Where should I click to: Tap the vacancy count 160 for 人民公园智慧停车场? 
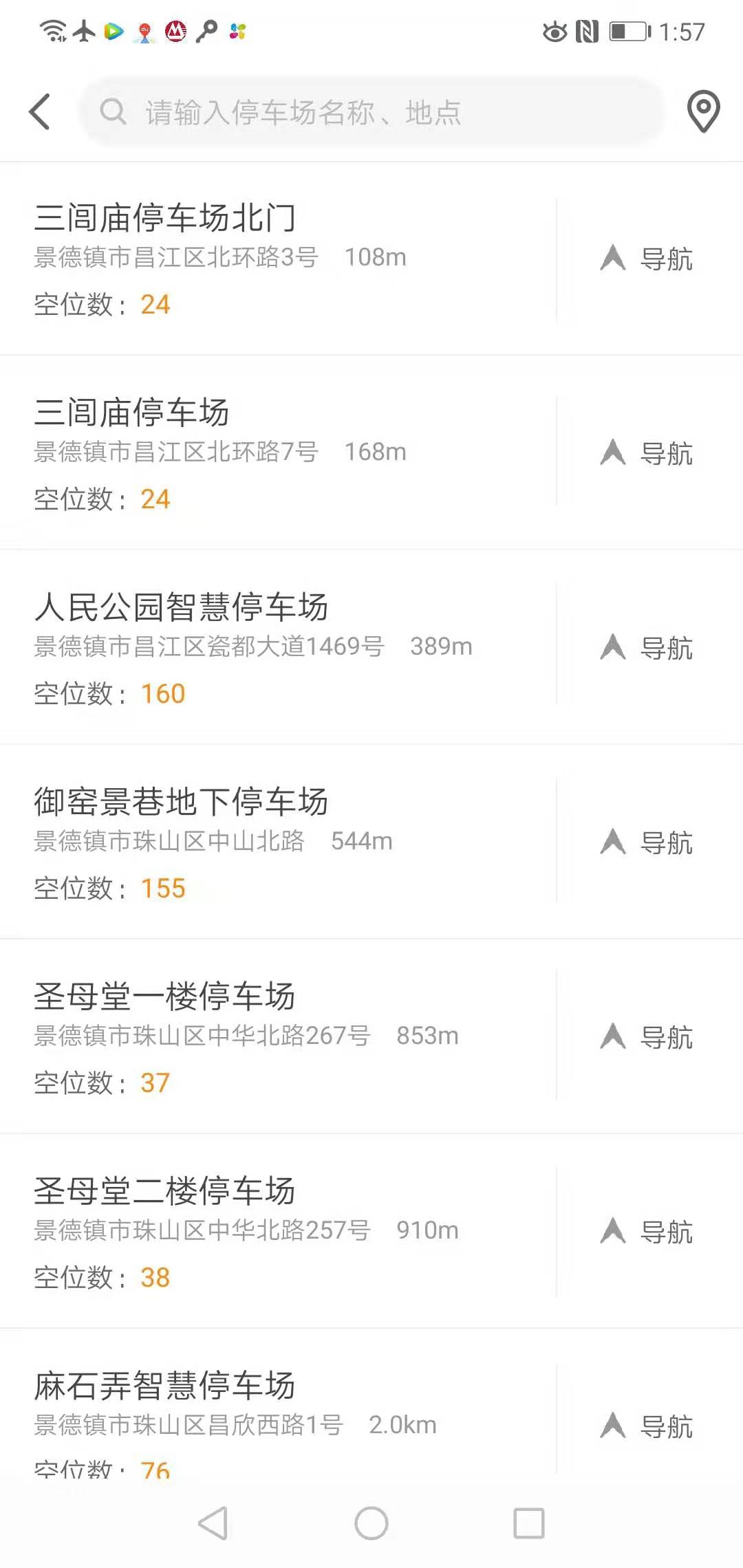(163, 693)
